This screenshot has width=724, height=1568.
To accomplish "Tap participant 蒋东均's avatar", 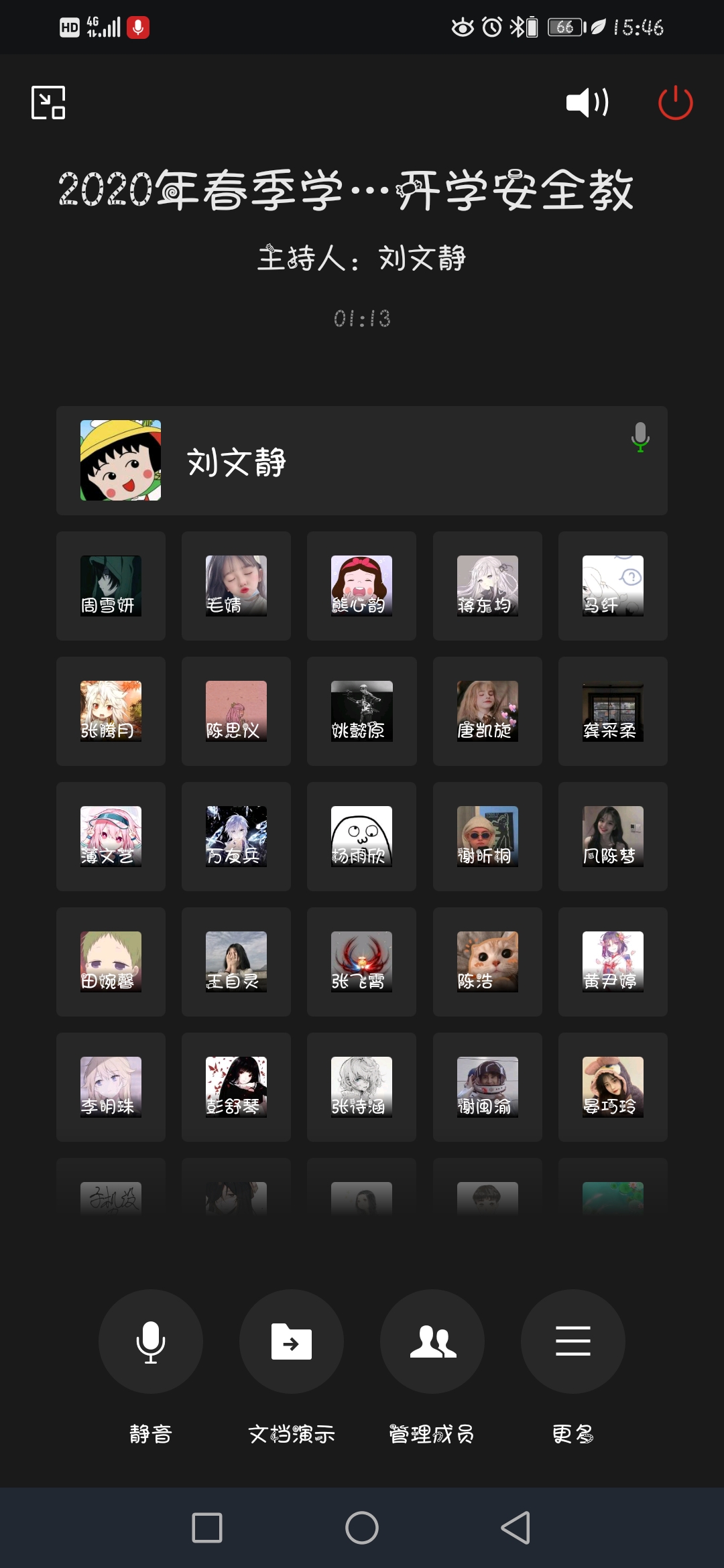I will pyautogui.click(x=487, y=586).
